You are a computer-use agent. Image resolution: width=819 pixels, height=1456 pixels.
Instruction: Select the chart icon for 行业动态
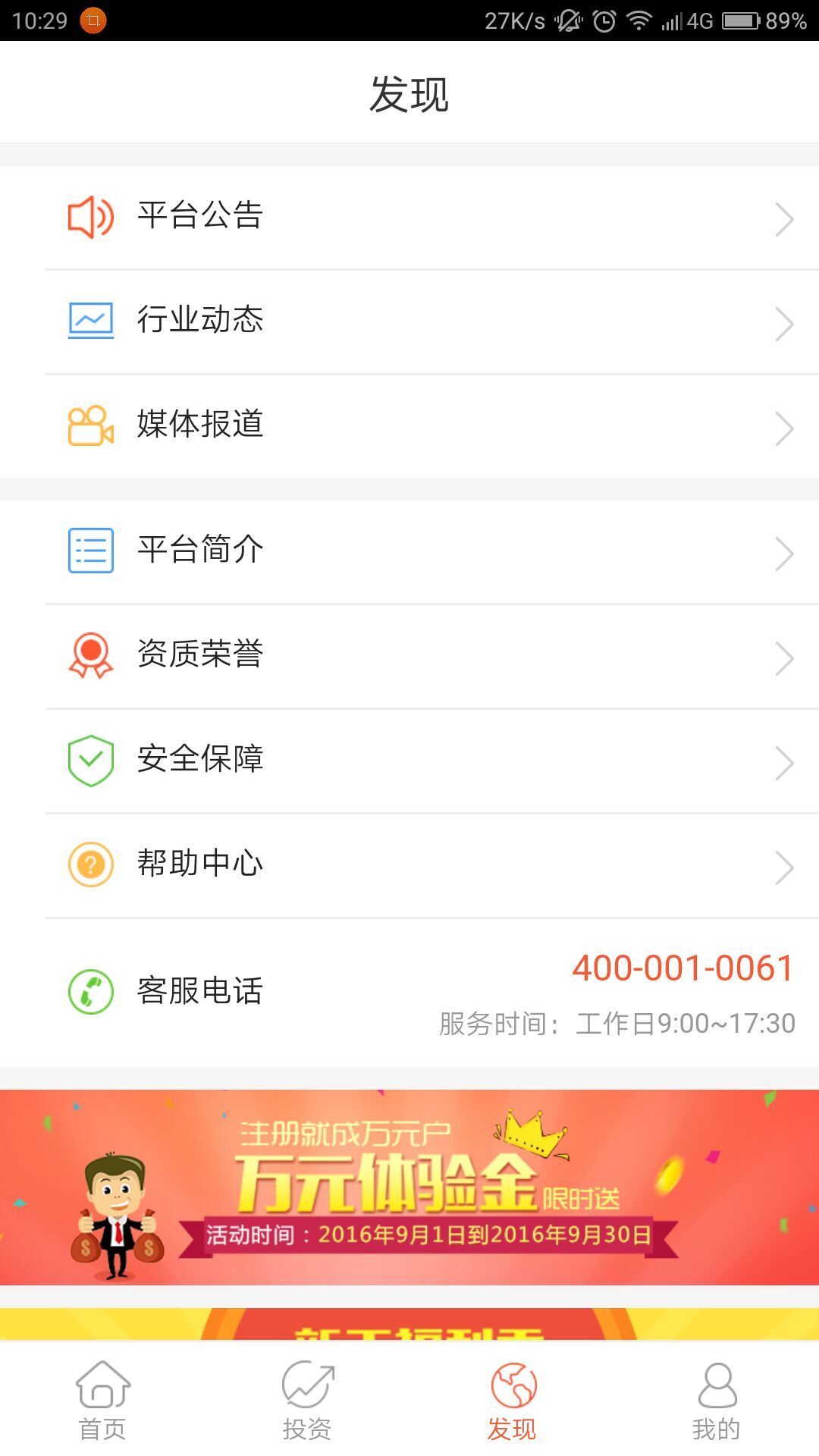89,322
